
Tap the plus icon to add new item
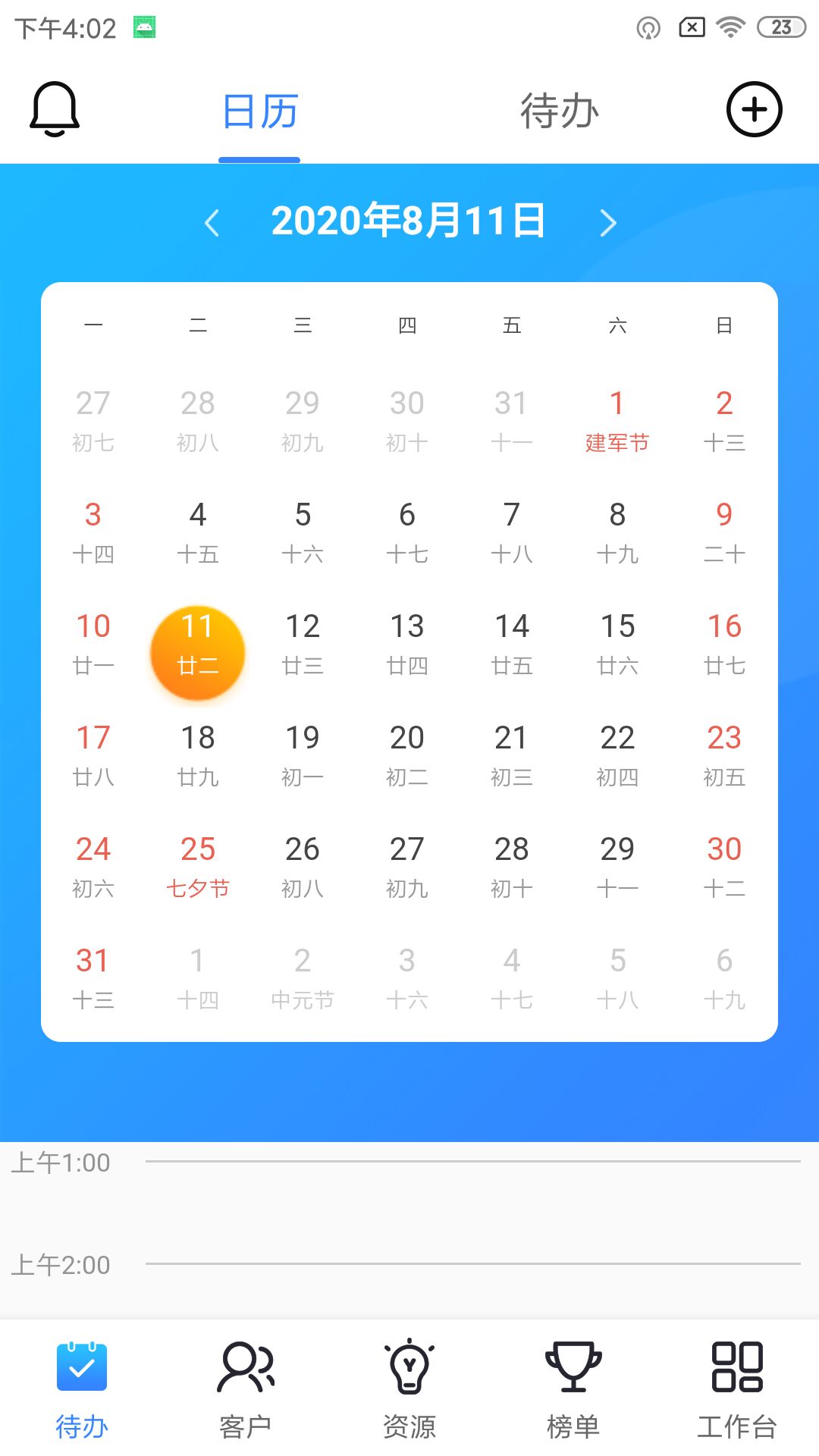[x=754, y=109]
